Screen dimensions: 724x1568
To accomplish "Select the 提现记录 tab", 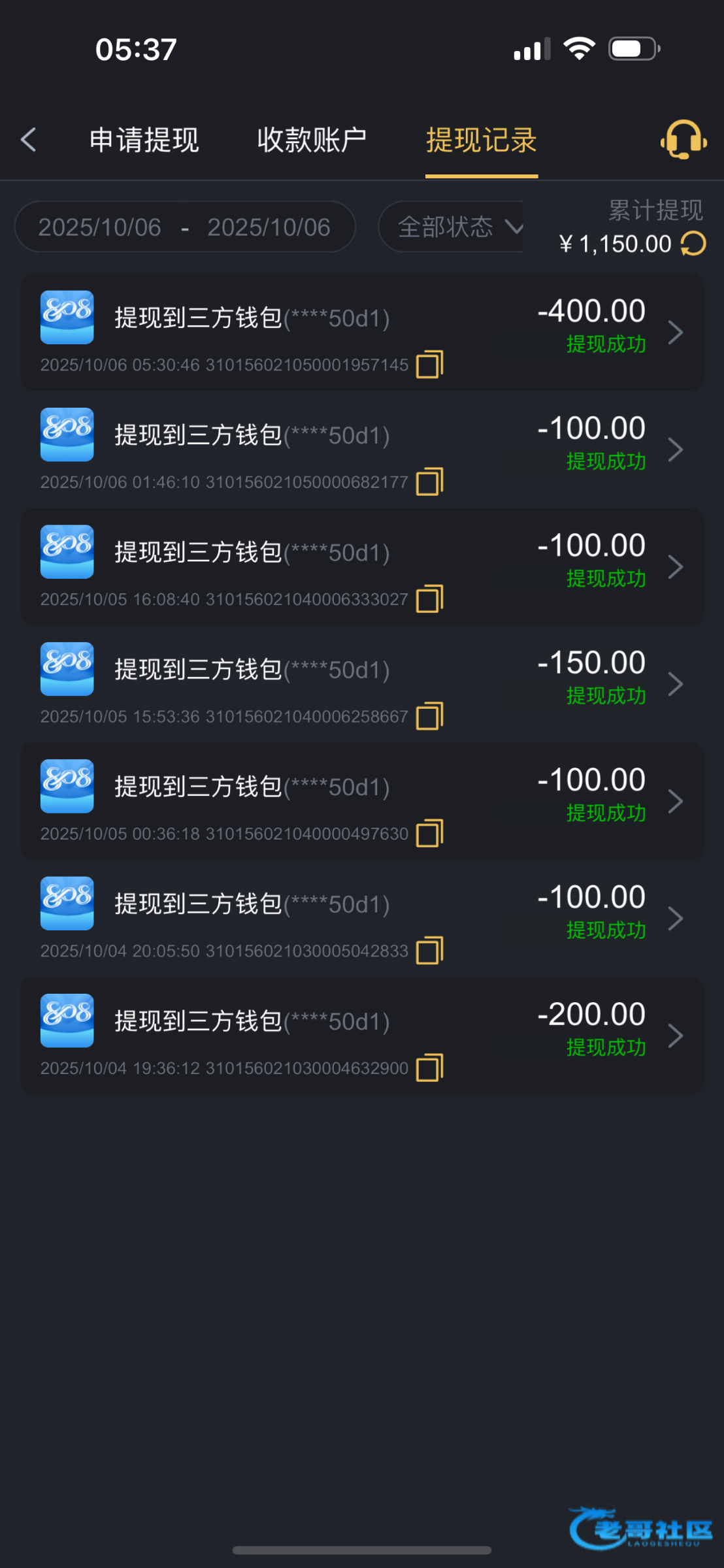I will [x=482, y=140].
